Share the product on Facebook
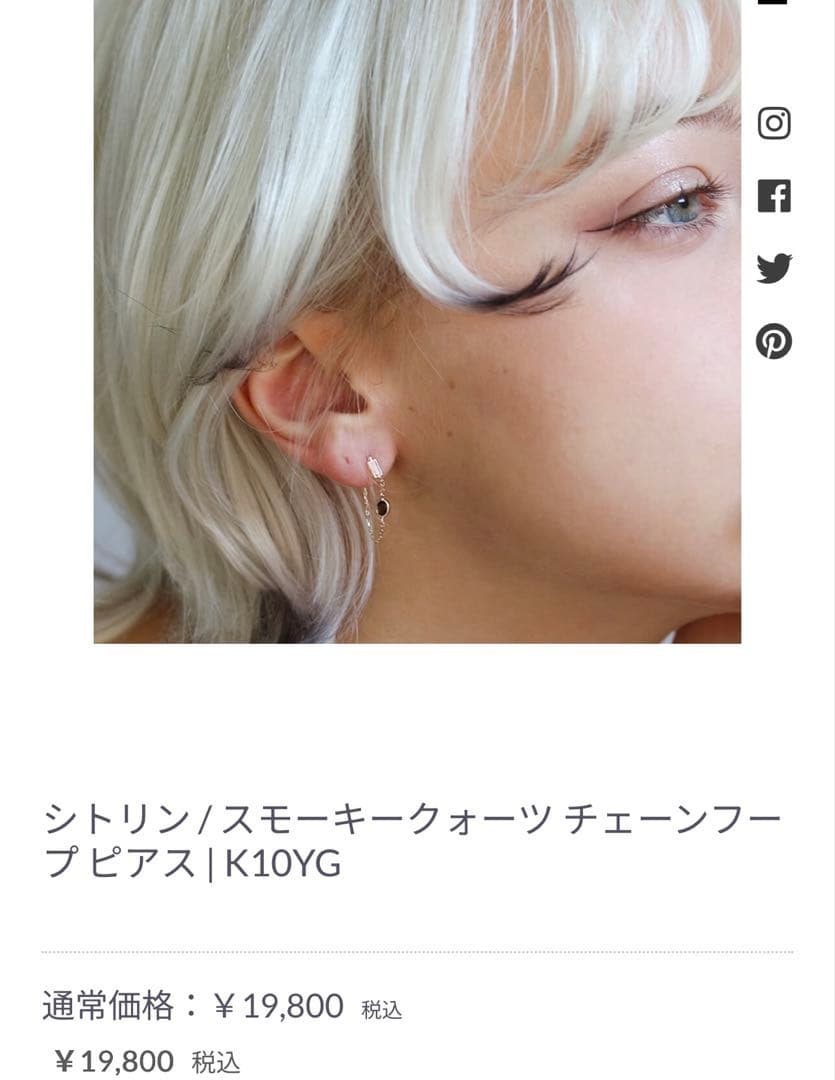The height and width of the screenshot is (1080, 835). (772, 196)
